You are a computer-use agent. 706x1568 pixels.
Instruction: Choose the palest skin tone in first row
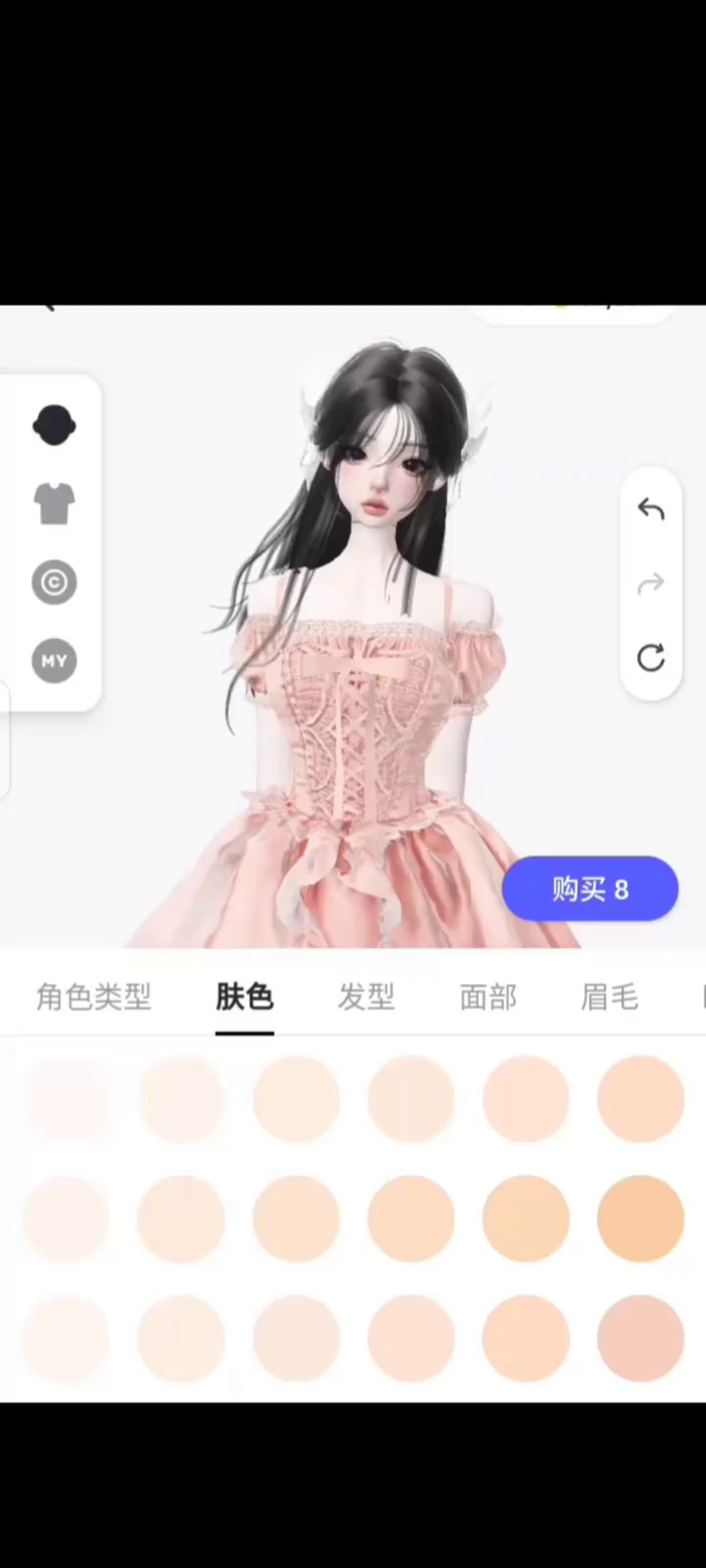pyautogui.click(x=67, y=1099)
